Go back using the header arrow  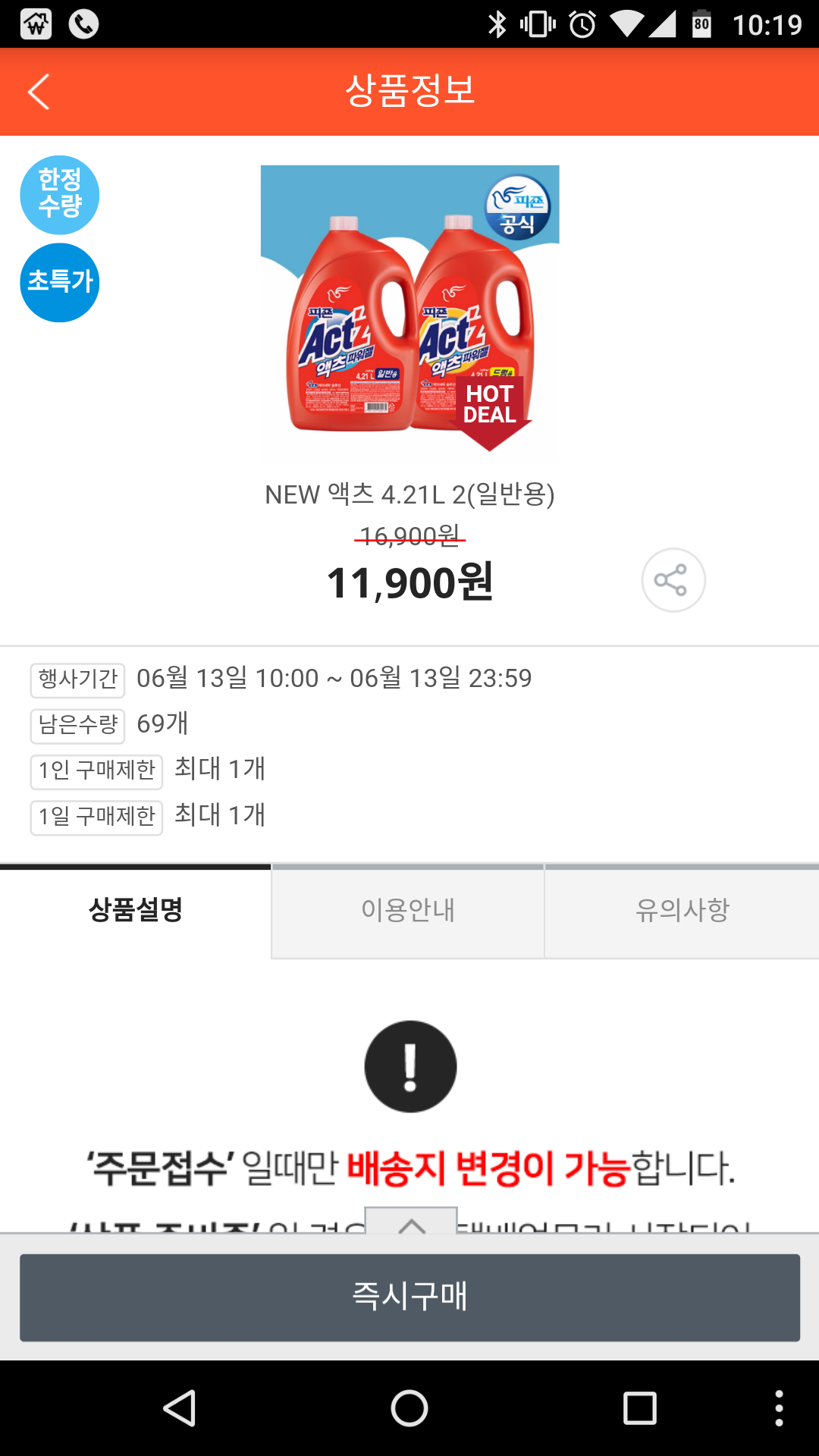[39, 92]
